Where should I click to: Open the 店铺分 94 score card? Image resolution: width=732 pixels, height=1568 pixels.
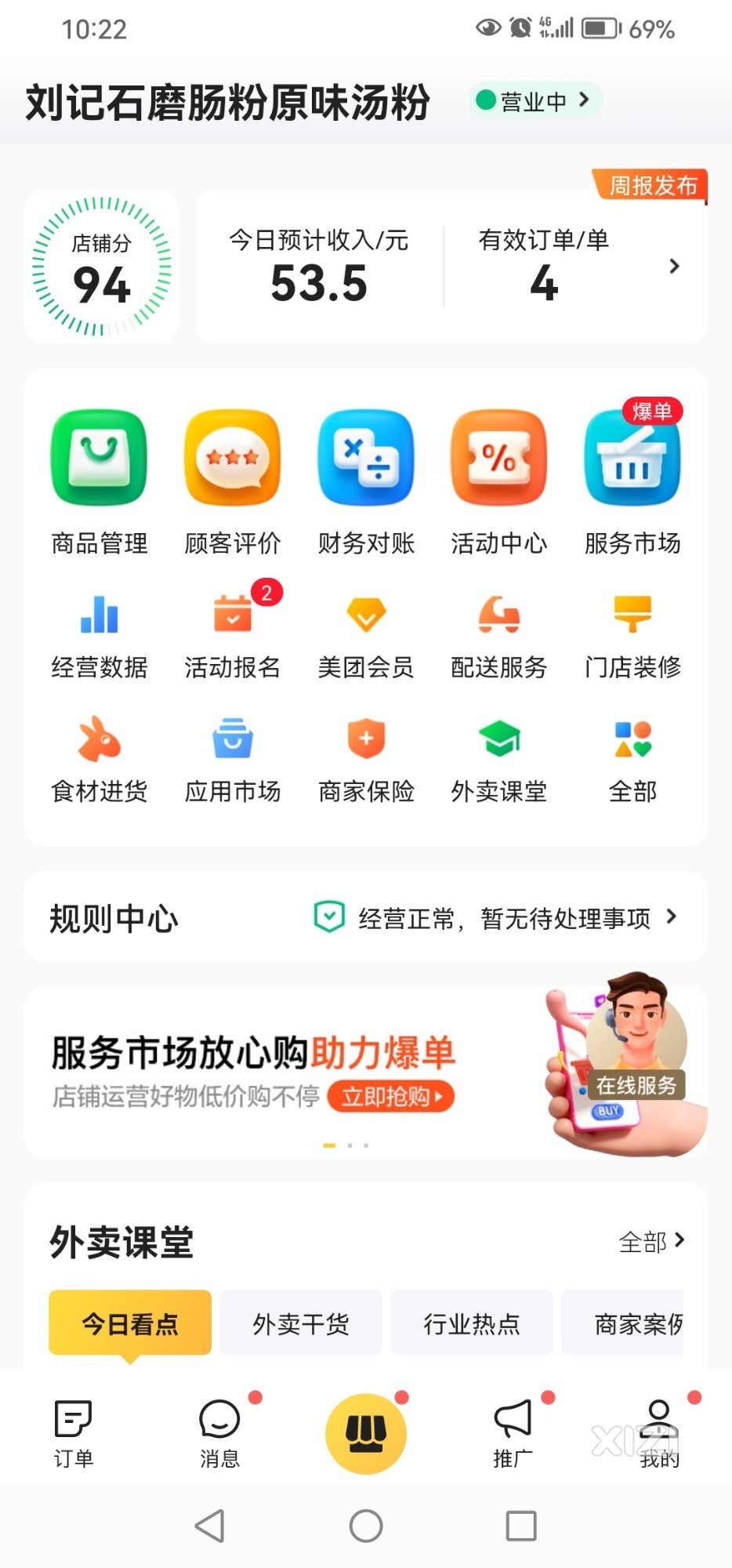pos(101,267)
